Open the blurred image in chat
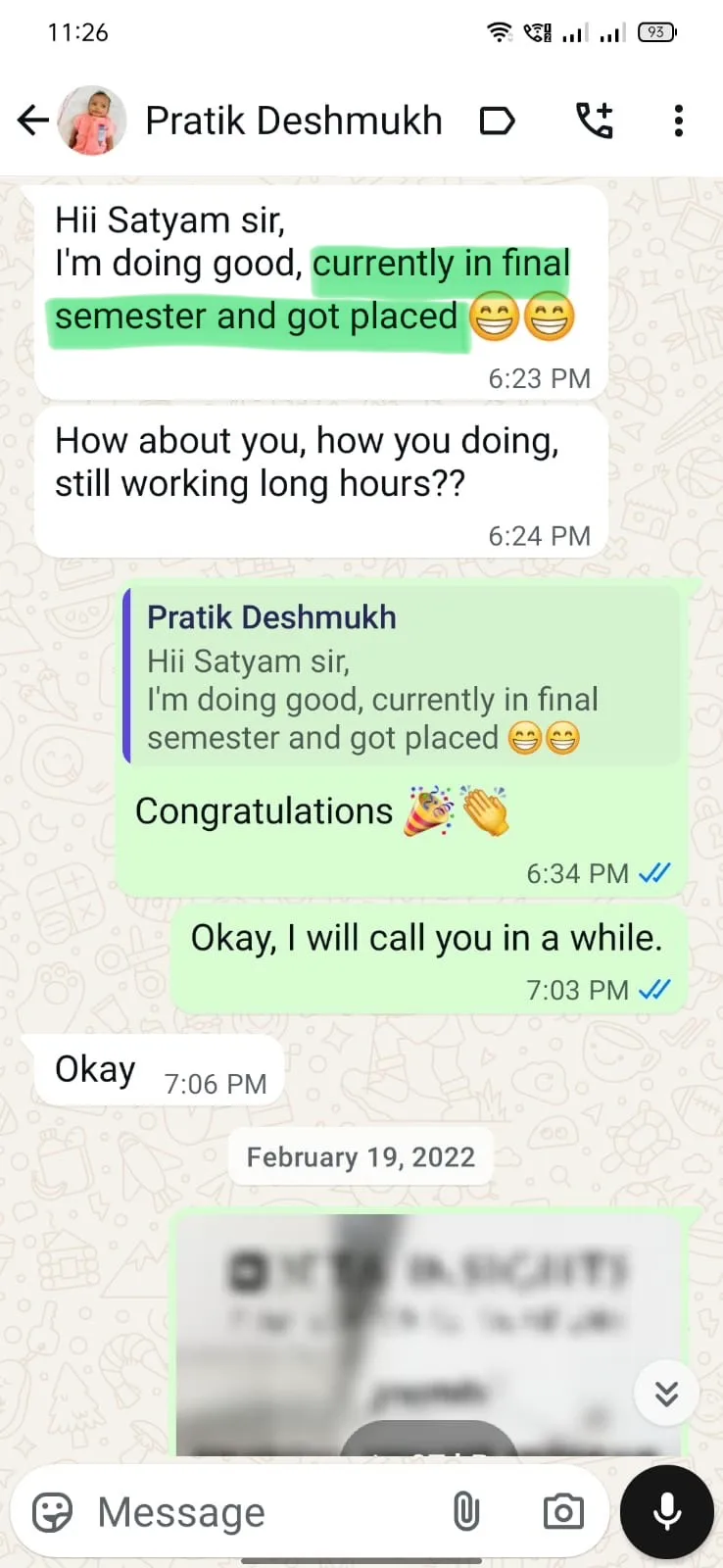 (x=426, y=1333)
